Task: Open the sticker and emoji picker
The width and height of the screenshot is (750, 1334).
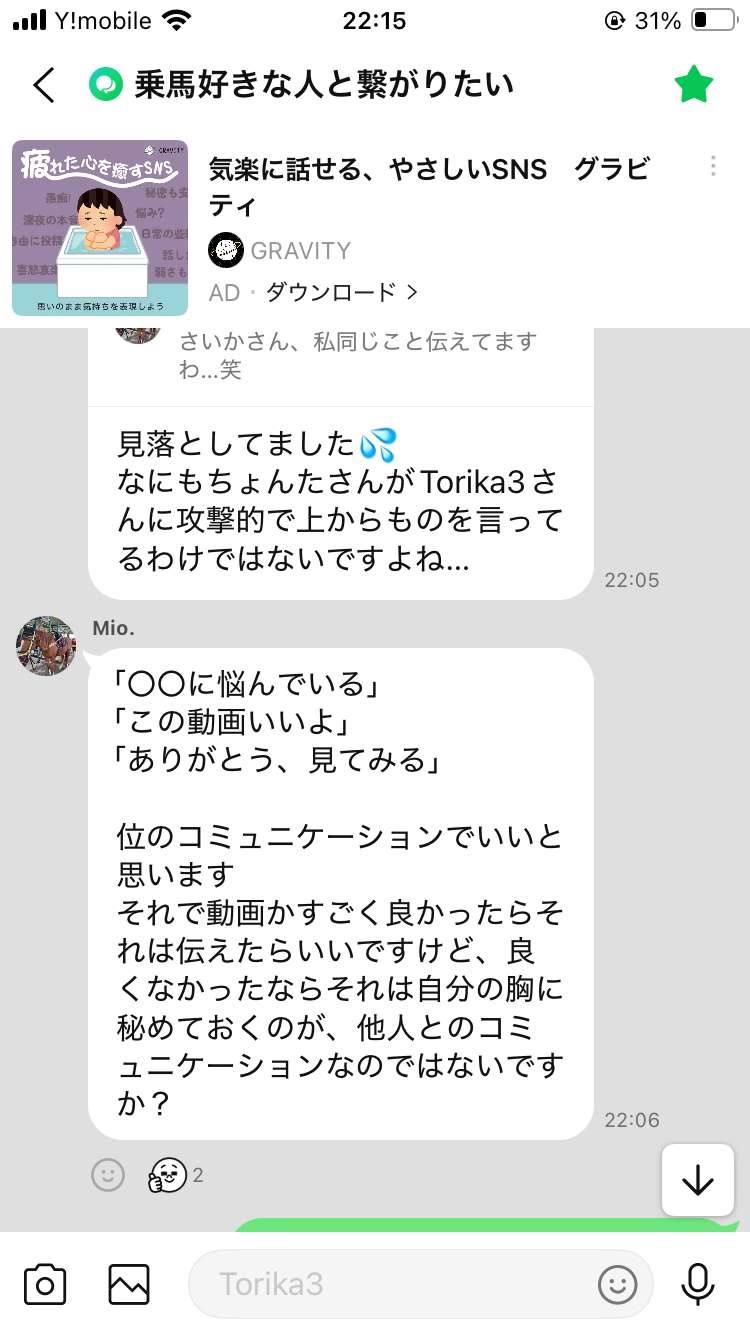Action: pos(617,1284)
